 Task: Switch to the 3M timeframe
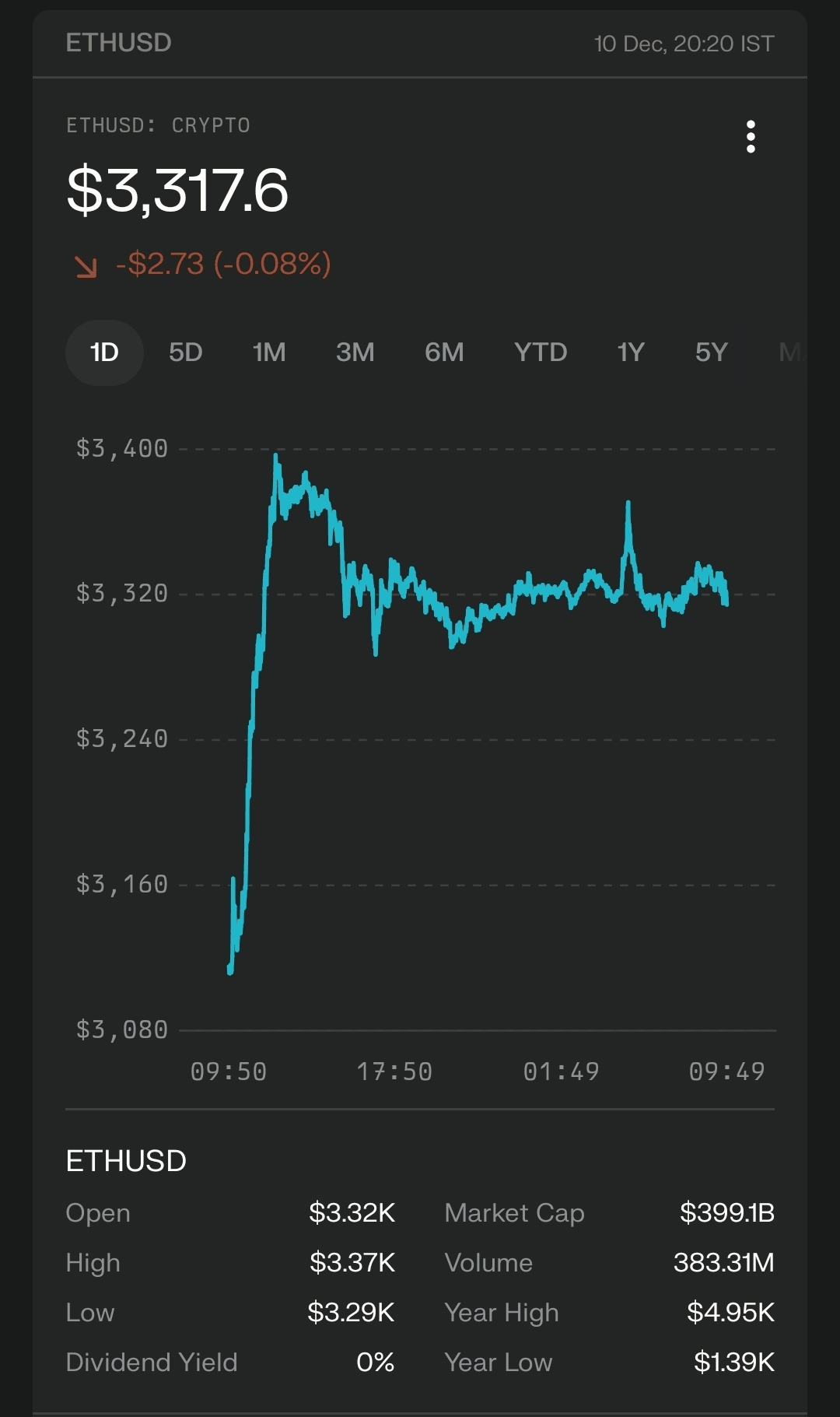point(355,352)
